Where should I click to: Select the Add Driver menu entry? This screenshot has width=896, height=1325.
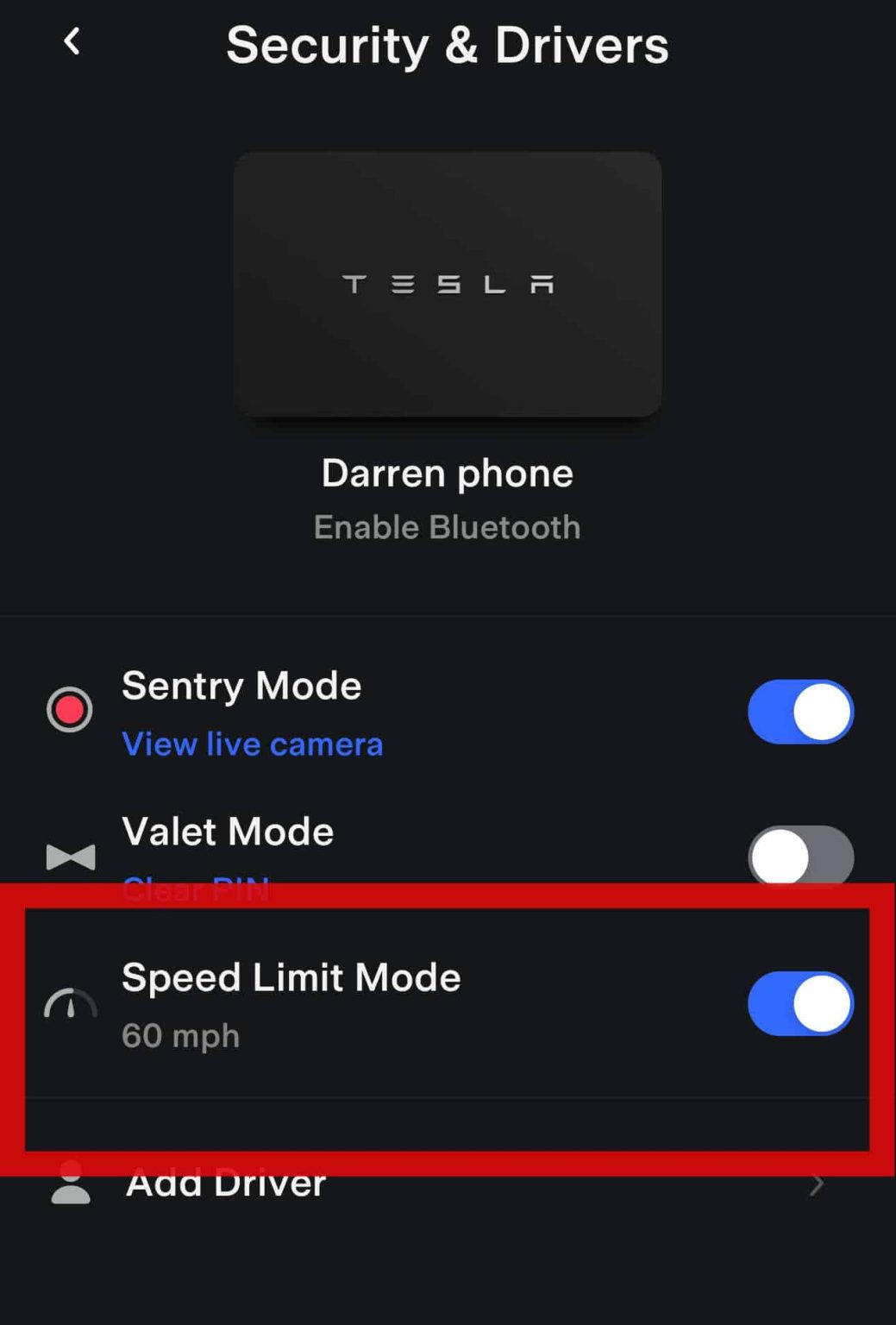pos(226,1184)
